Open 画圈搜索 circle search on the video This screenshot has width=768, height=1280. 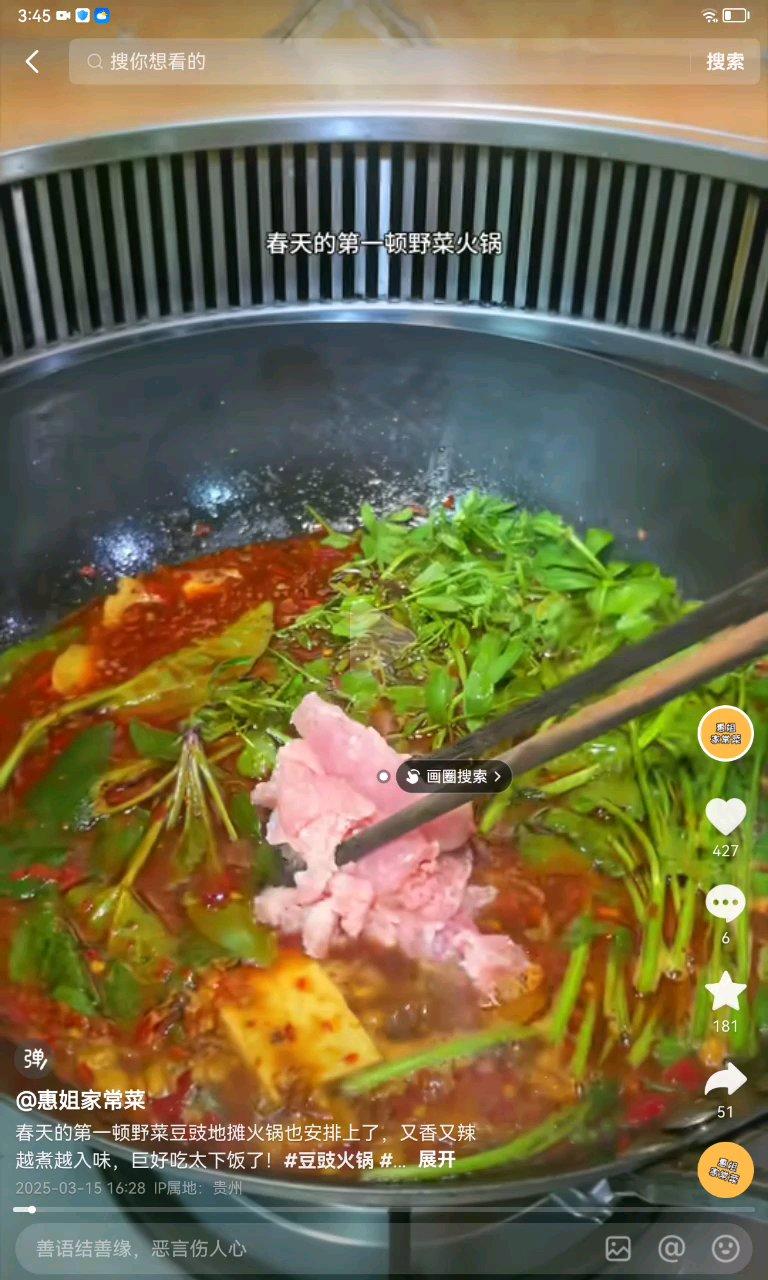(x=453, y=776)
